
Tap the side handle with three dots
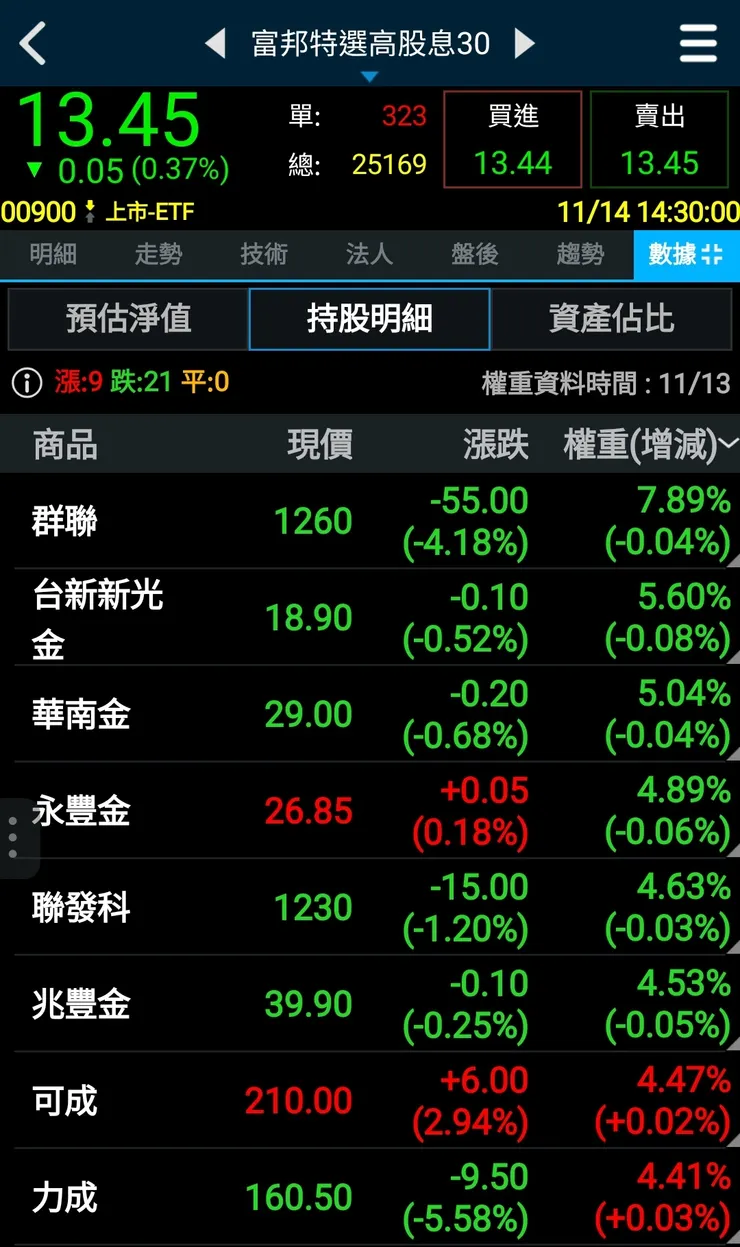(x=14, y=835)
